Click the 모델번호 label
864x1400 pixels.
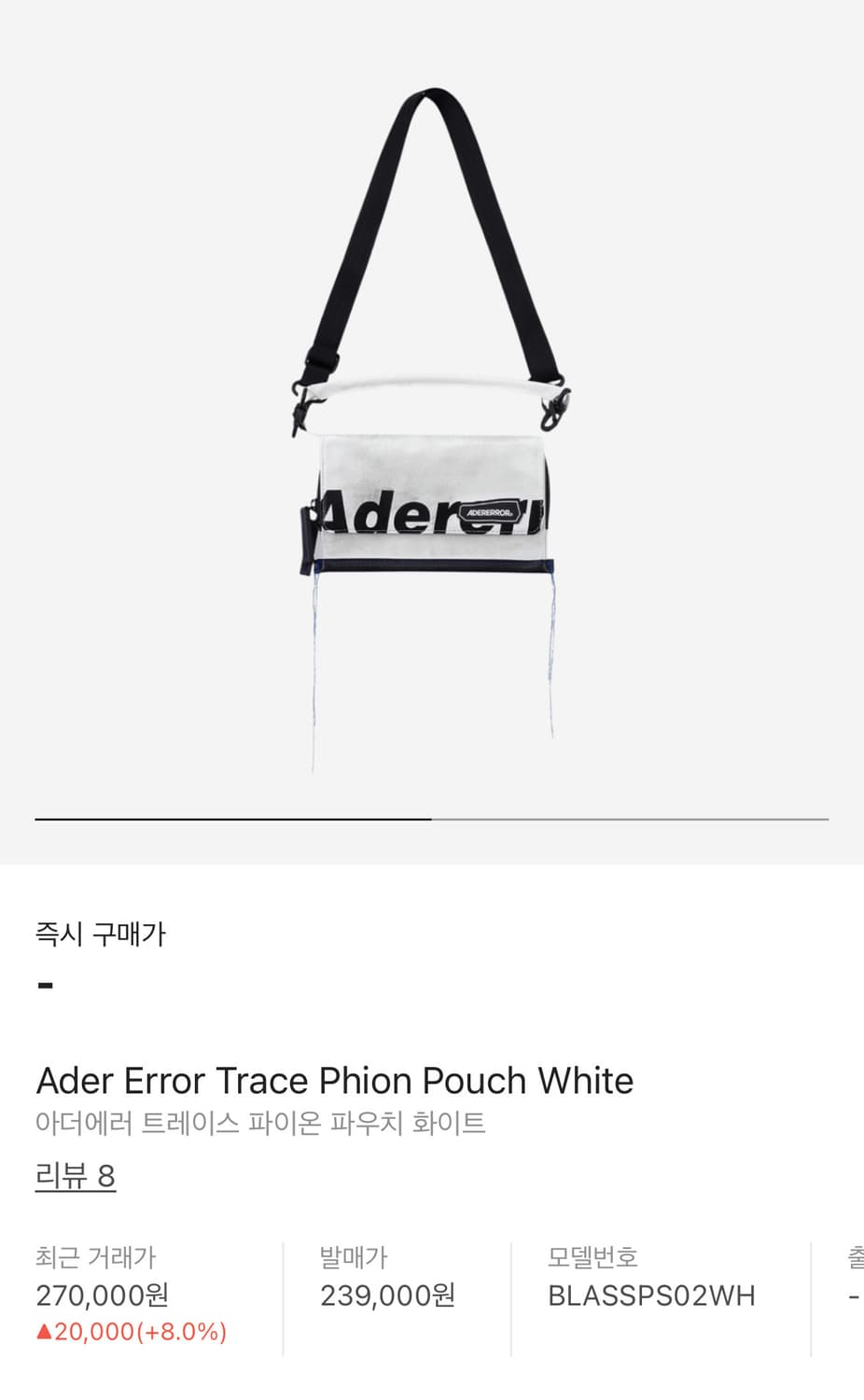(594, 1257)
